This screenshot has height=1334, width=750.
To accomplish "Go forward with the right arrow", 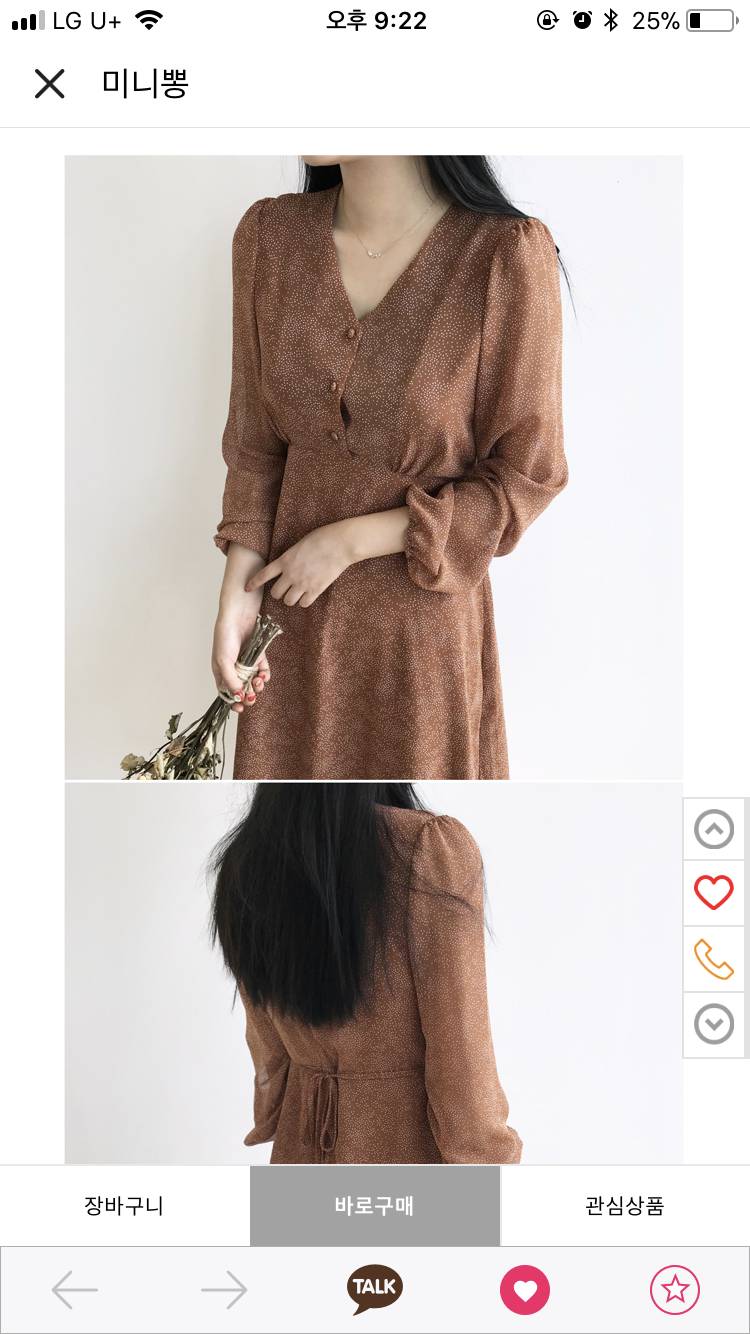I will coord(224,1290).
